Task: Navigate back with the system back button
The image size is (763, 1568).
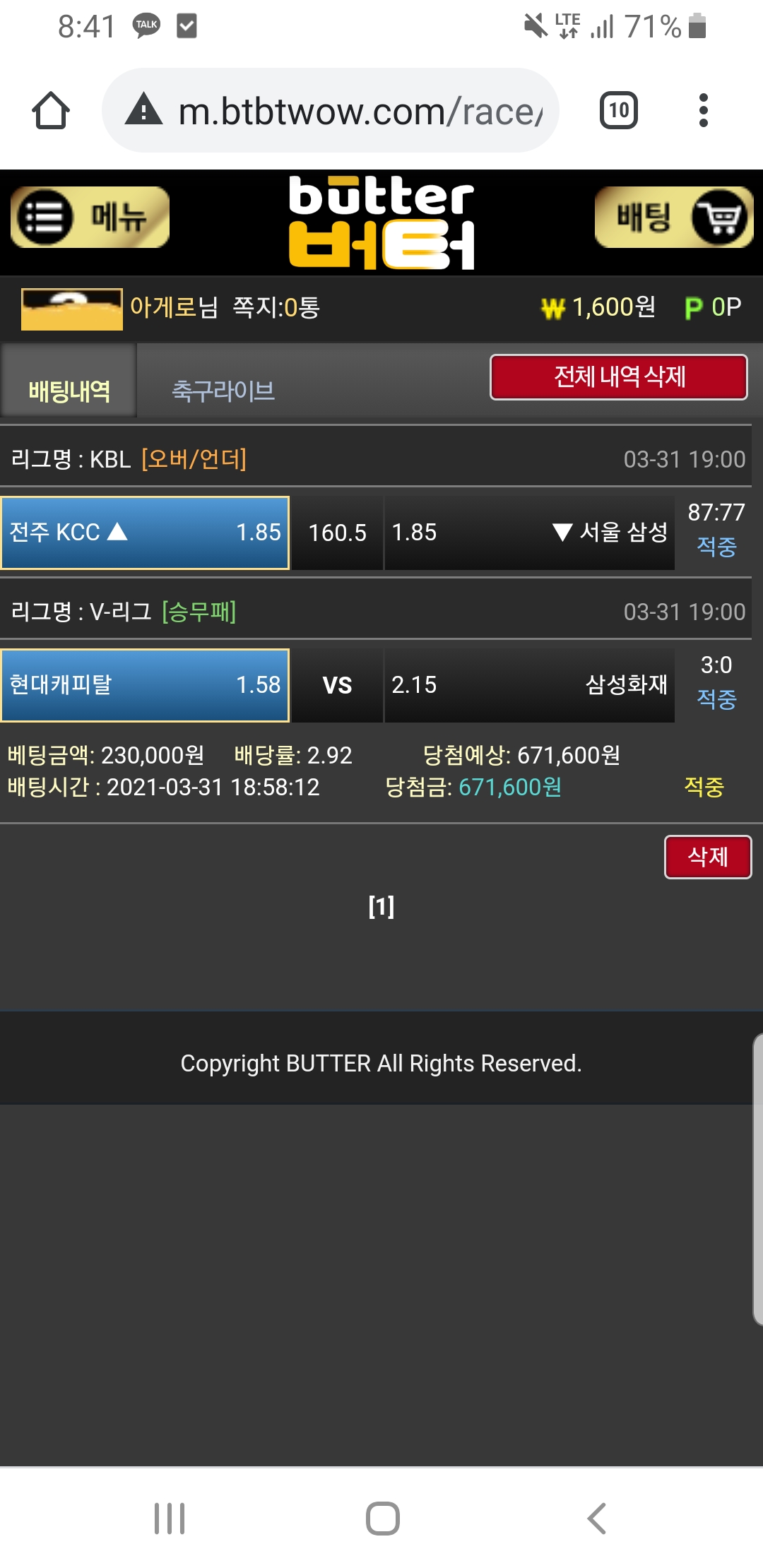Action: 597,1518
